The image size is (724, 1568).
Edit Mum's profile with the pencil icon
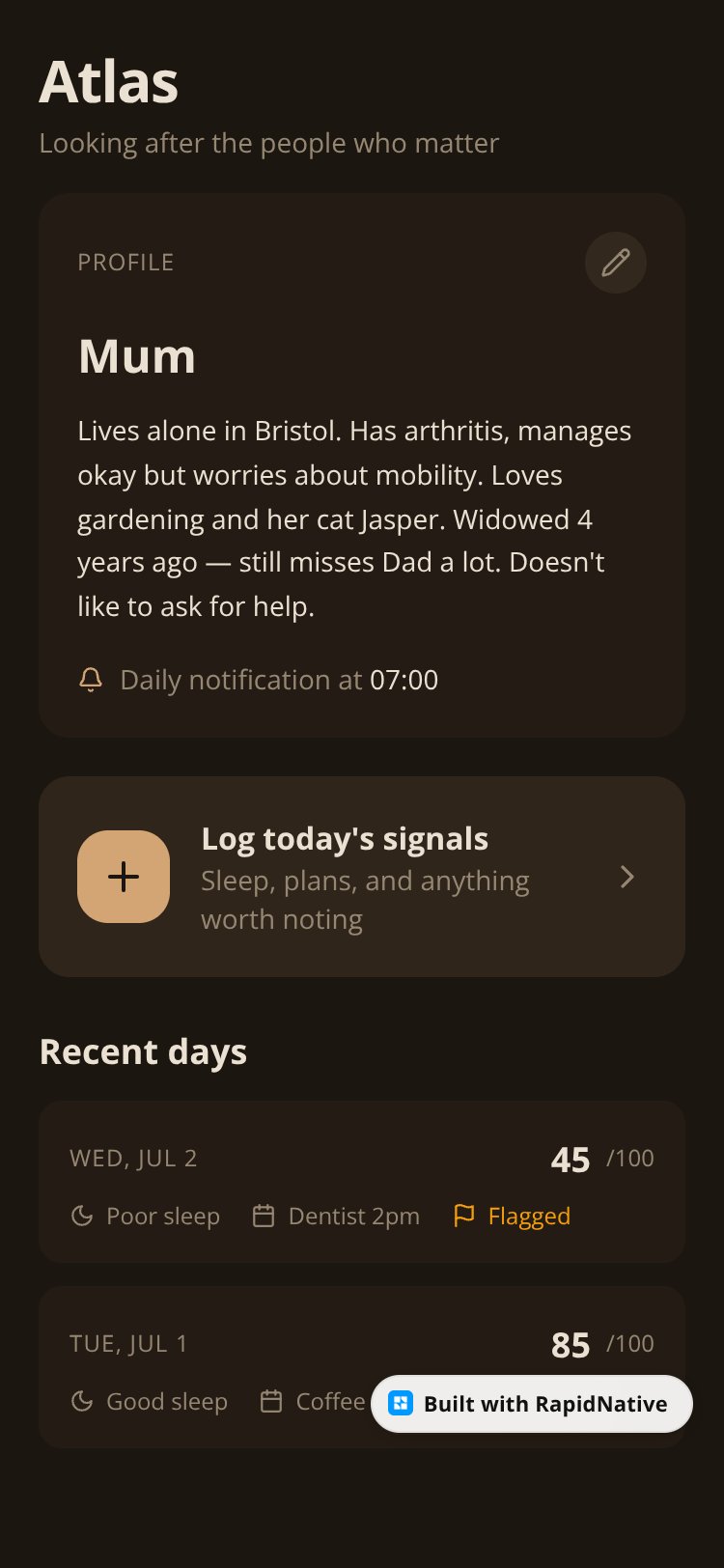(616, 263)
